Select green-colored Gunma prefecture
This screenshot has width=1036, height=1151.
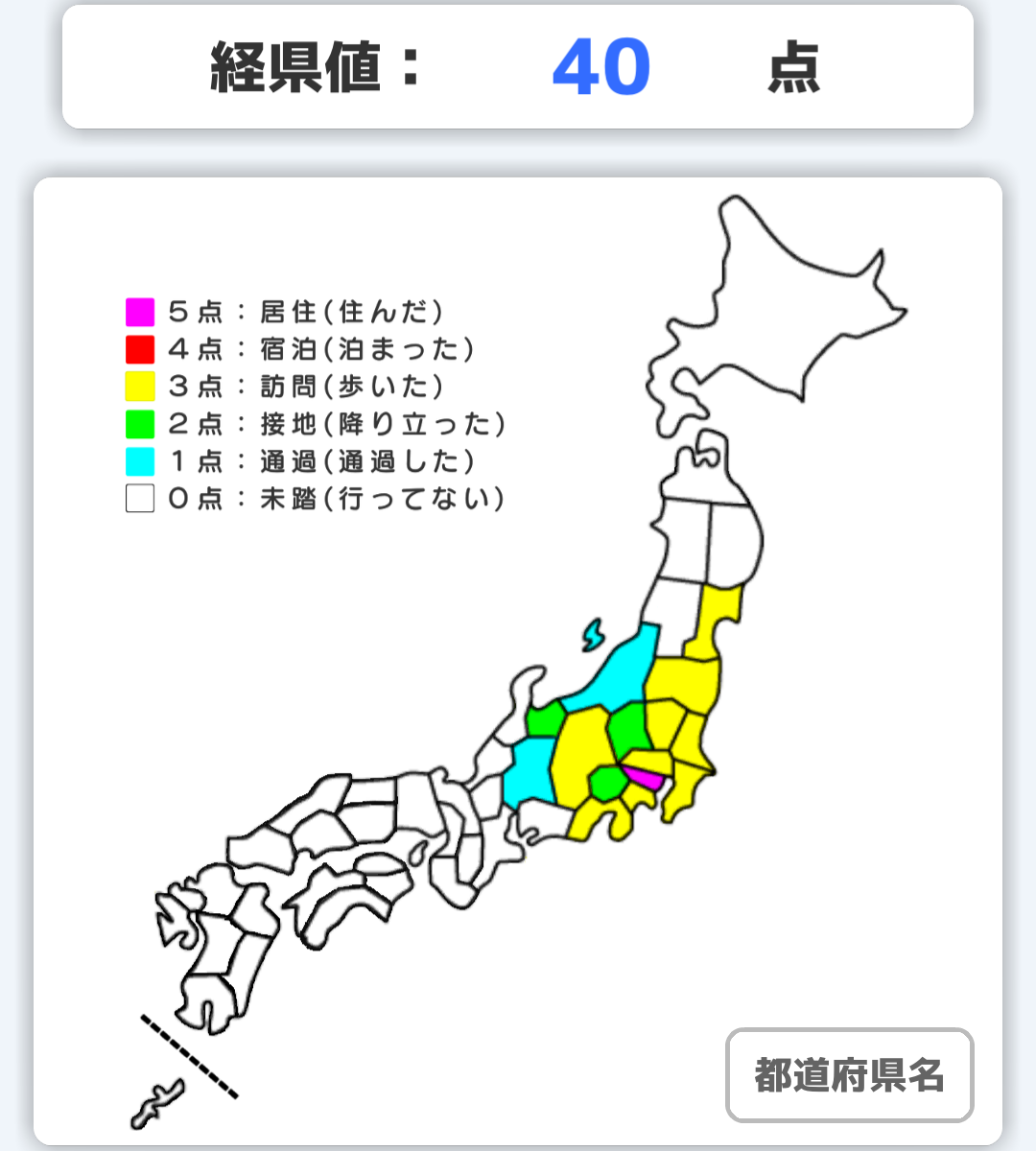(628, 725)
